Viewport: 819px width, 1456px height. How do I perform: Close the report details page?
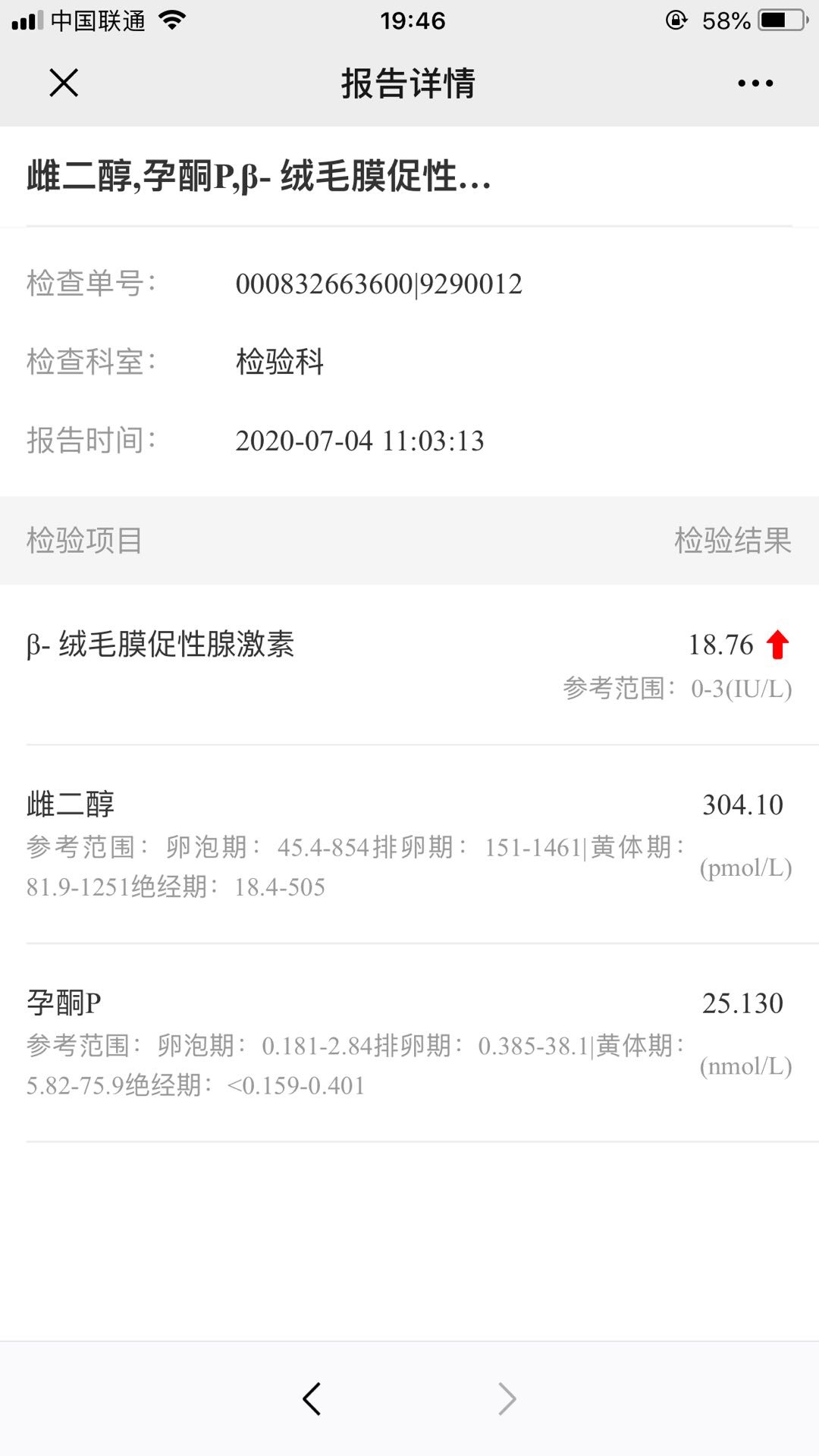click(x=64, y=83)
